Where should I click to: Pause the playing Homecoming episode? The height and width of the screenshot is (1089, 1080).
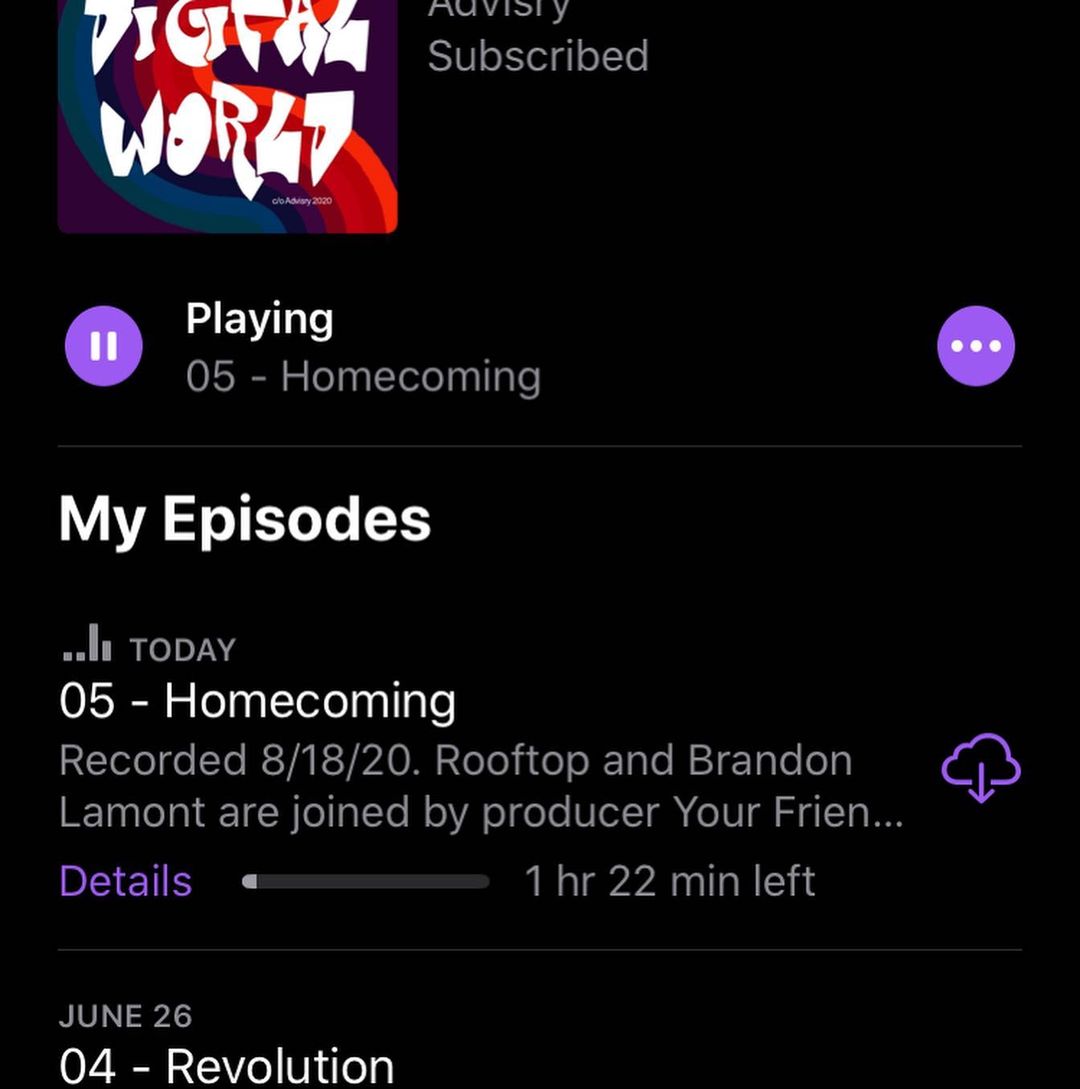click(x=104, y=346)
